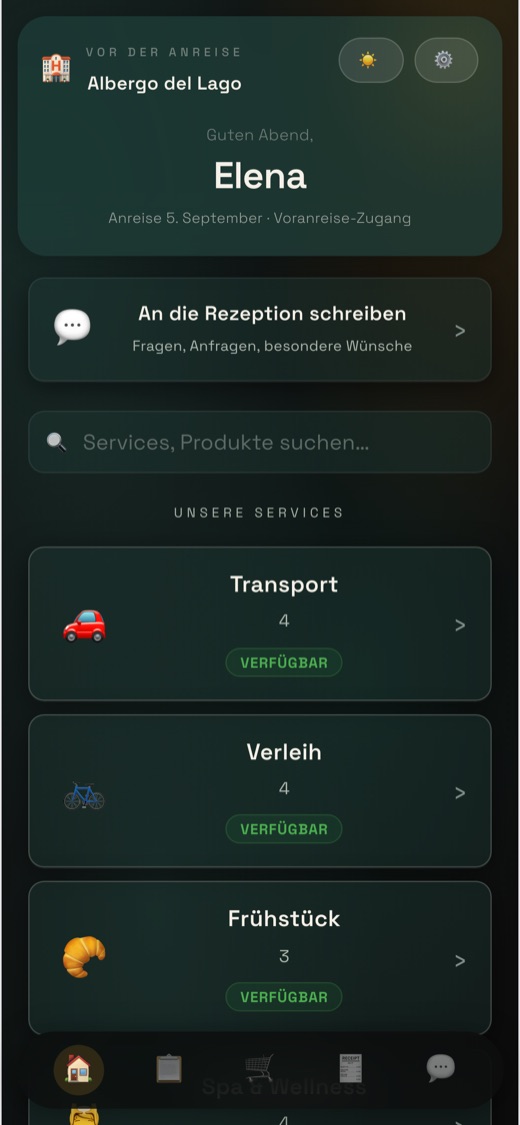Toggle the sun theme button
The image size is (520, 1125).
tap(371, 60)
